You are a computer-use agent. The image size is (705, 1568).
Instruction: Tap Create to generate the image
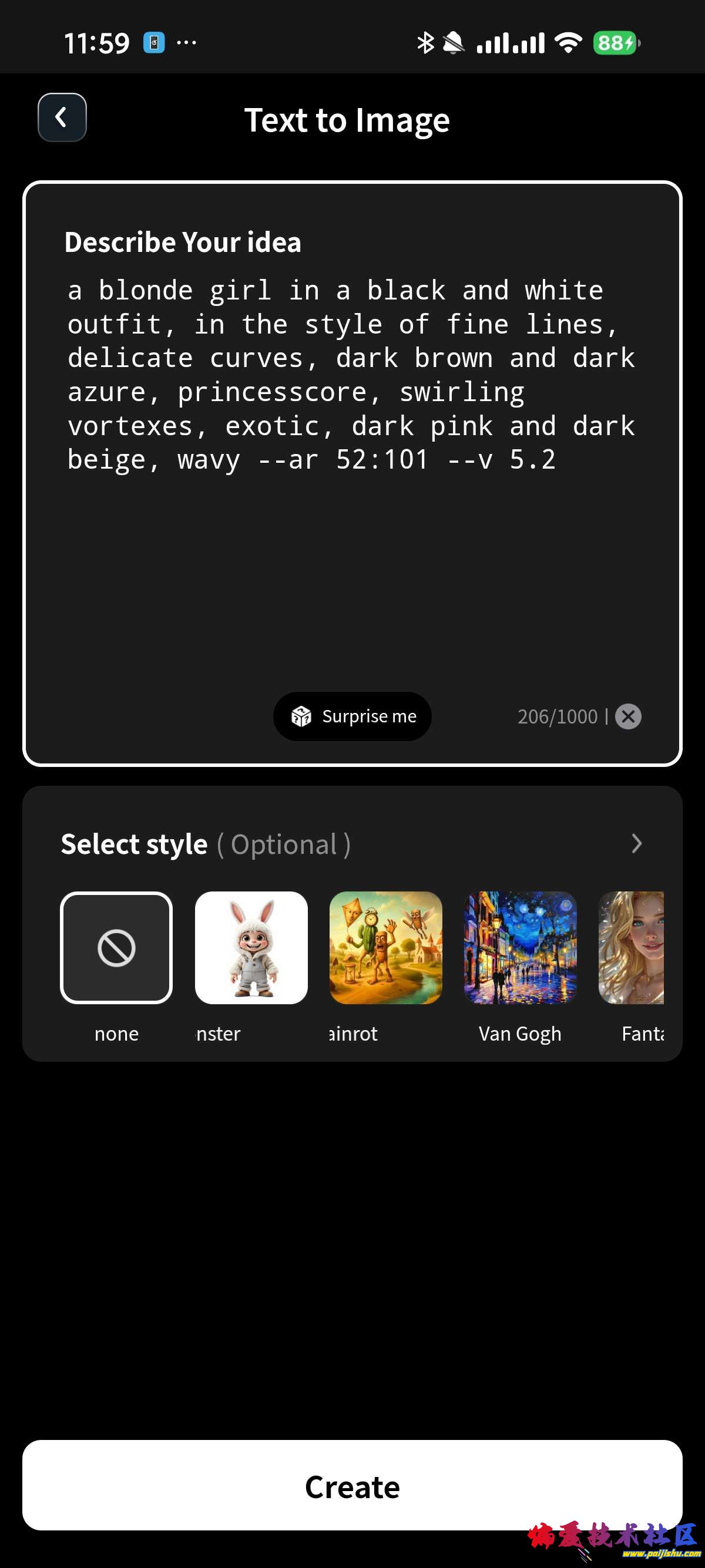coord(352,1486)
